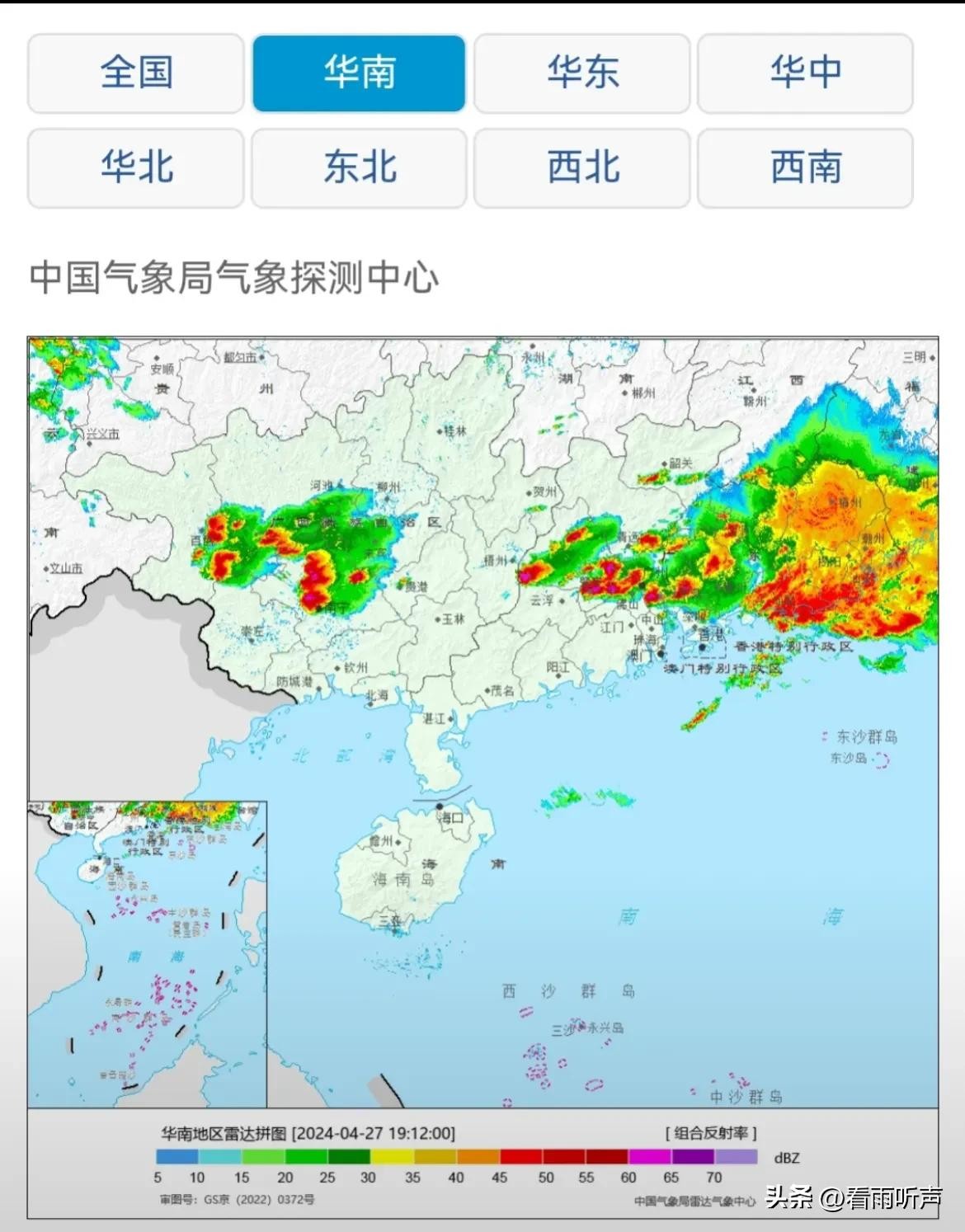Open the 华南 radar mosaic image
Image resolution: width=965 pixels, height=1232 pixels.
point(482,722)
